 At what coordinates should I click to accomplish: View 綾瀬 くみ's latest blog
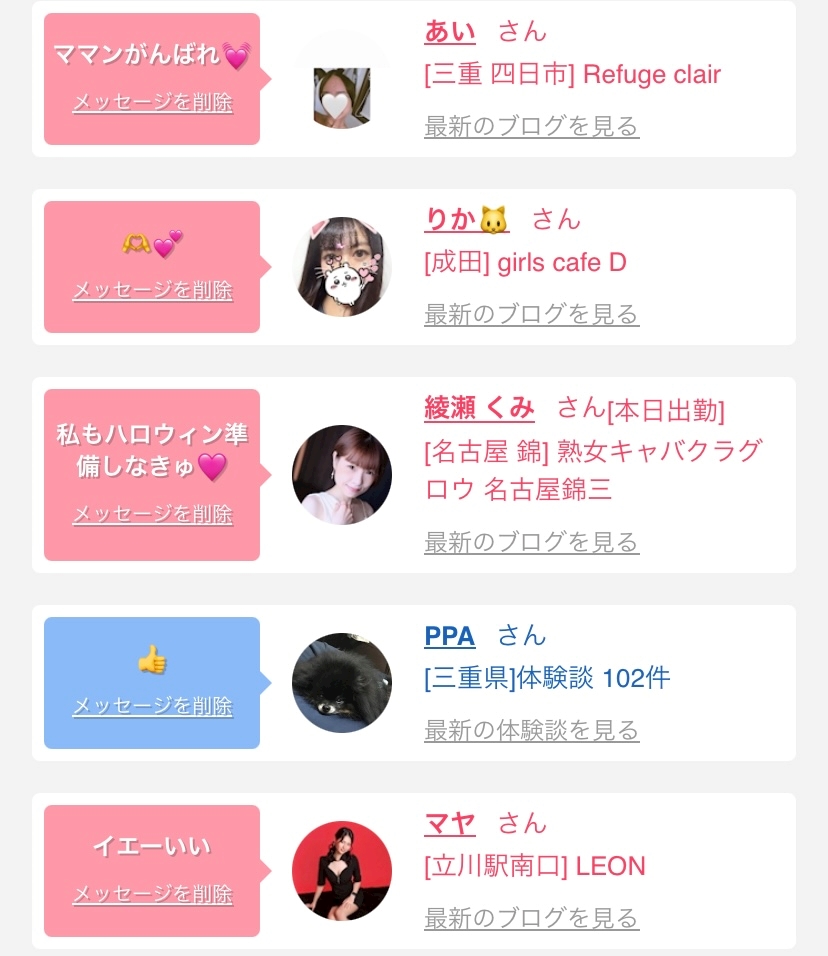pos(532,542)
